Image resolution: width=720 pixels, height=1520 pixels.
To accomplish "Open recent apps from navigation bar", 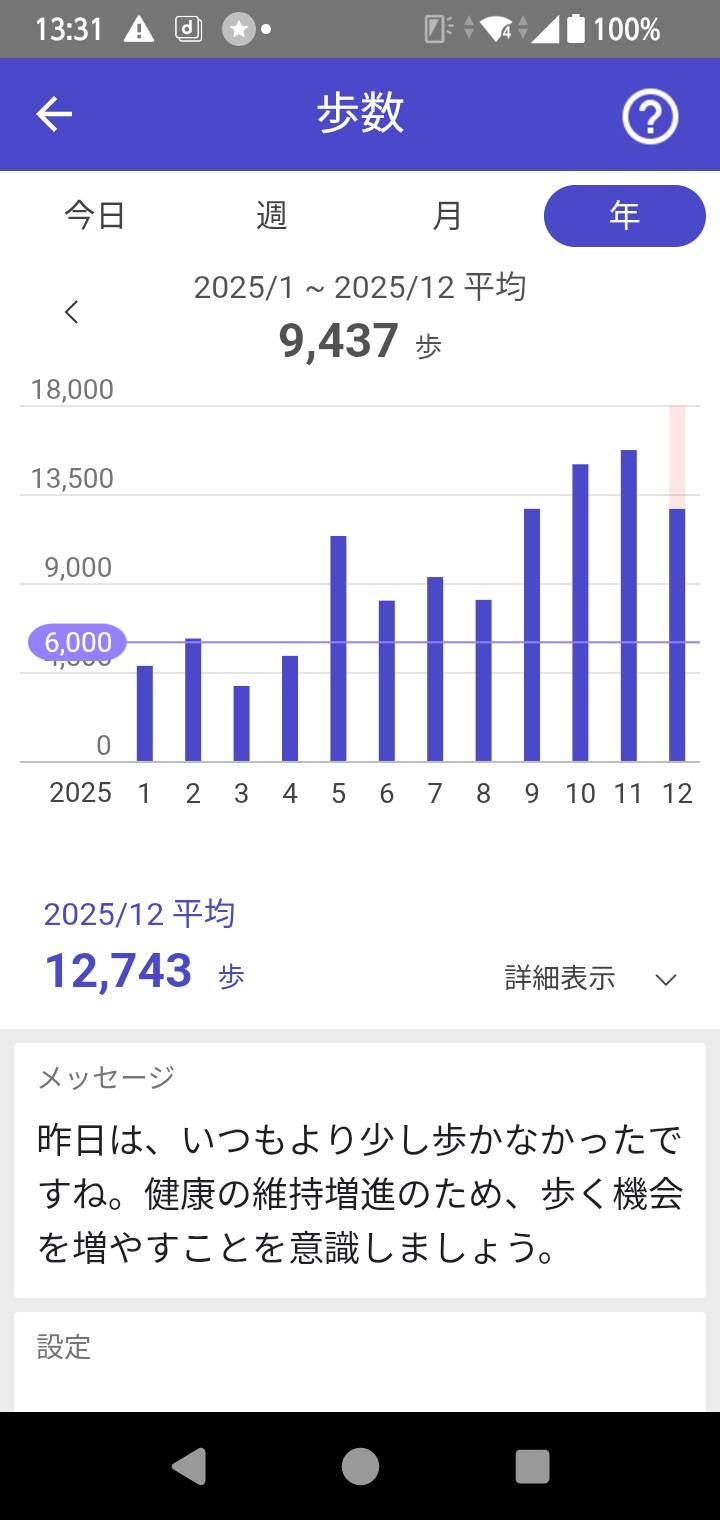I will point(532,1466).
